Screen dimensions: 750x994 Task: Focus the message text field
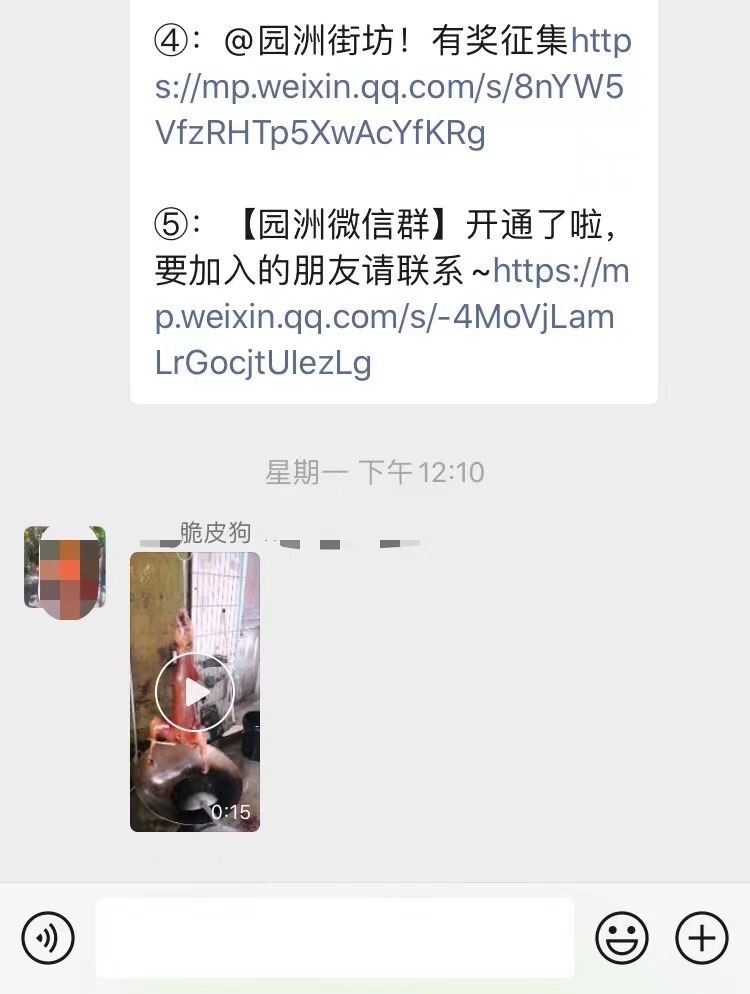tap(335, 938)
